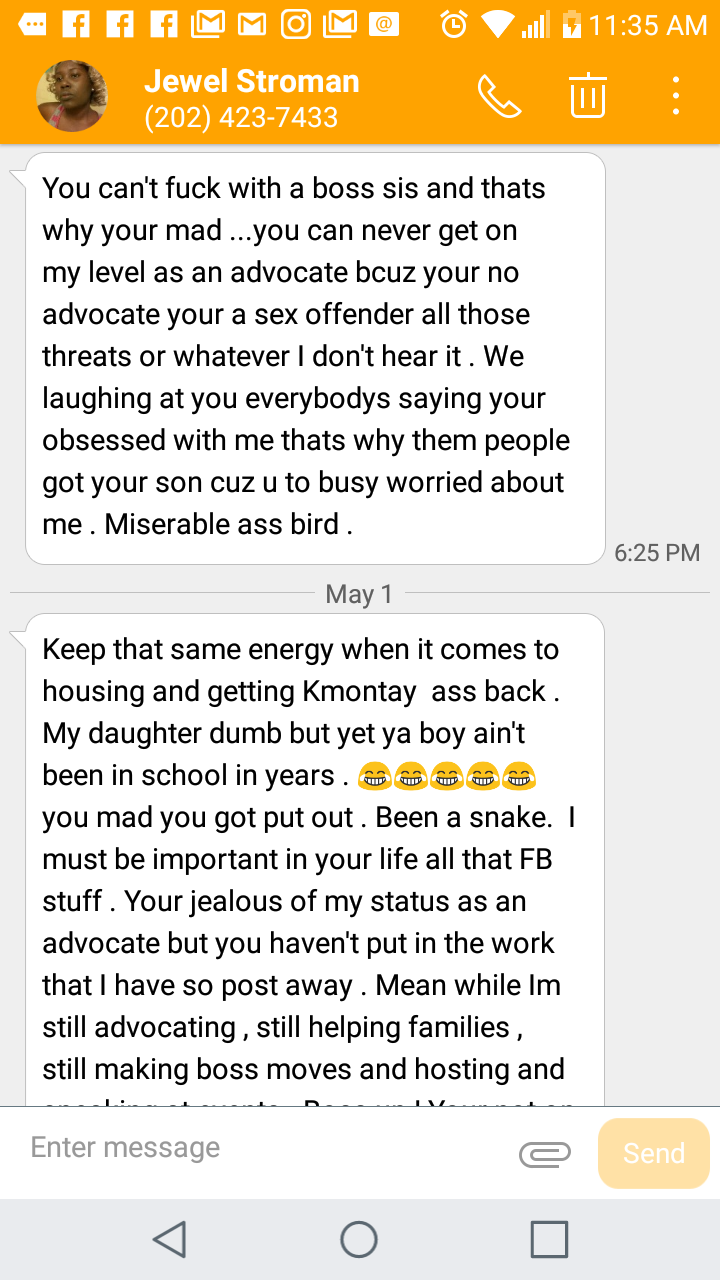Open recent apps from the navigation bar
720x1280 pixels.
pos(549,1239)
